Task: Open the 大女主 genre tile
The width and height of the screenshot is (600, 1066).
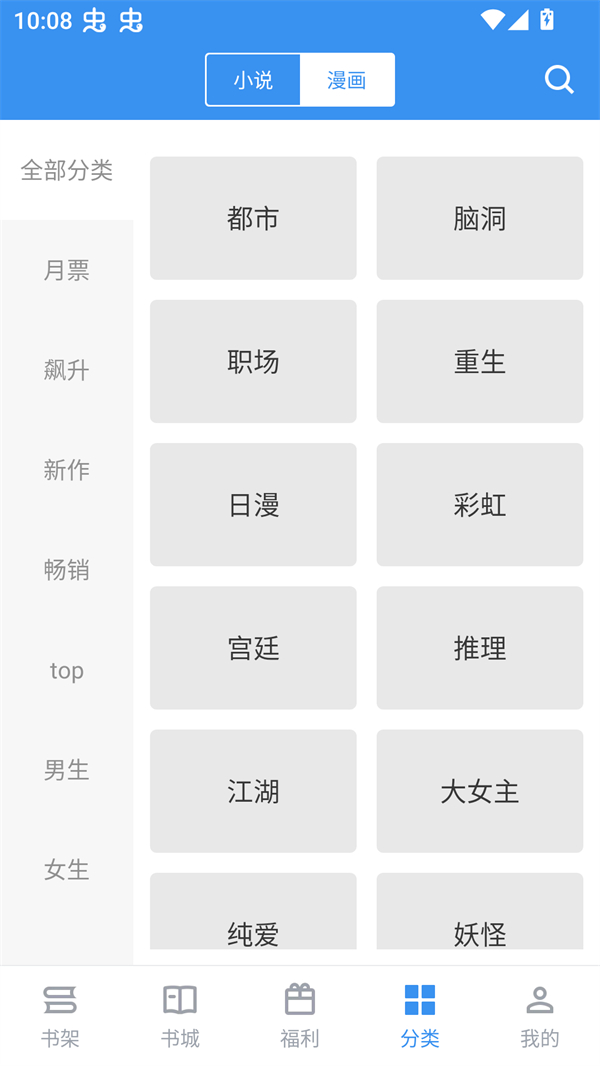Action: (x=480, y=791)
